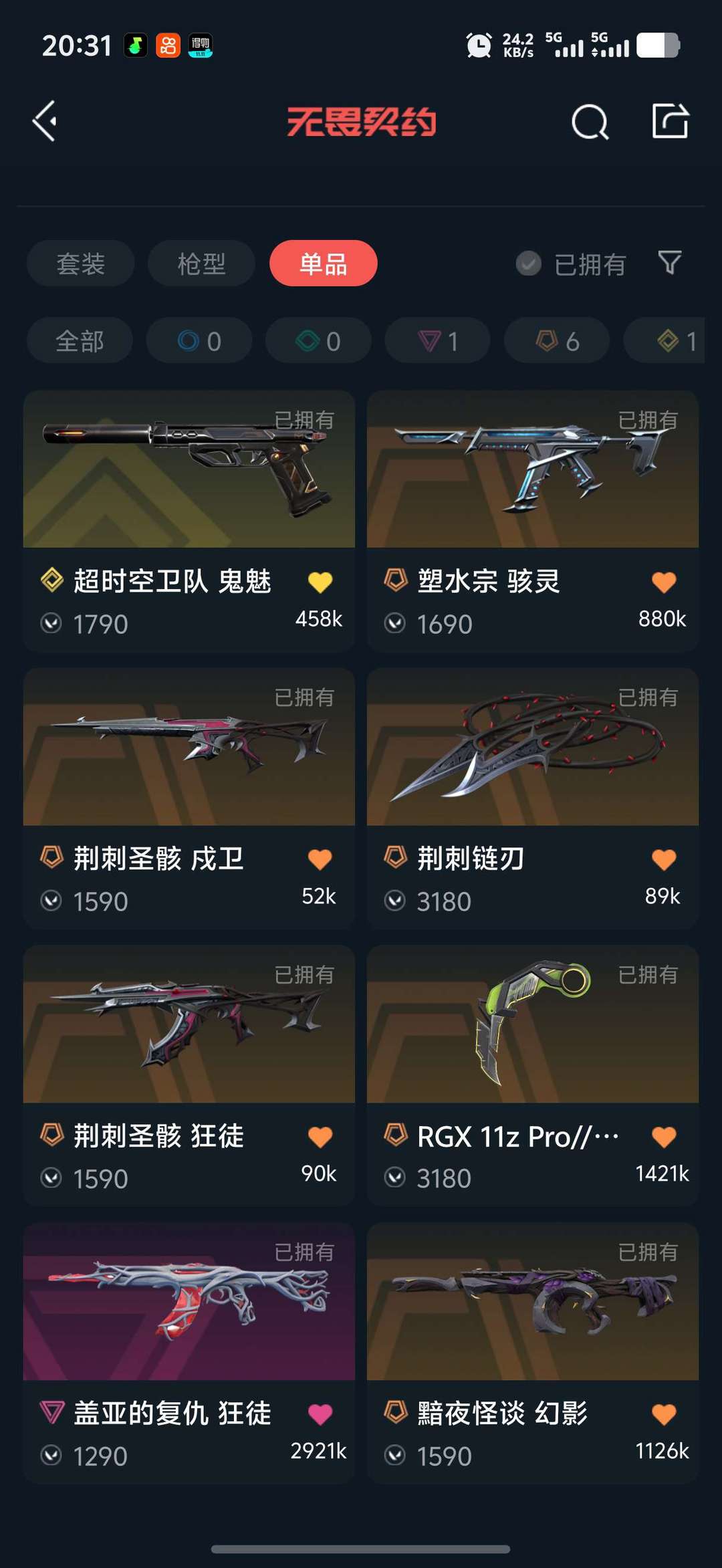Select the 全部 filter option
The width and height of the screenshot is (722, 1568).
80,340
